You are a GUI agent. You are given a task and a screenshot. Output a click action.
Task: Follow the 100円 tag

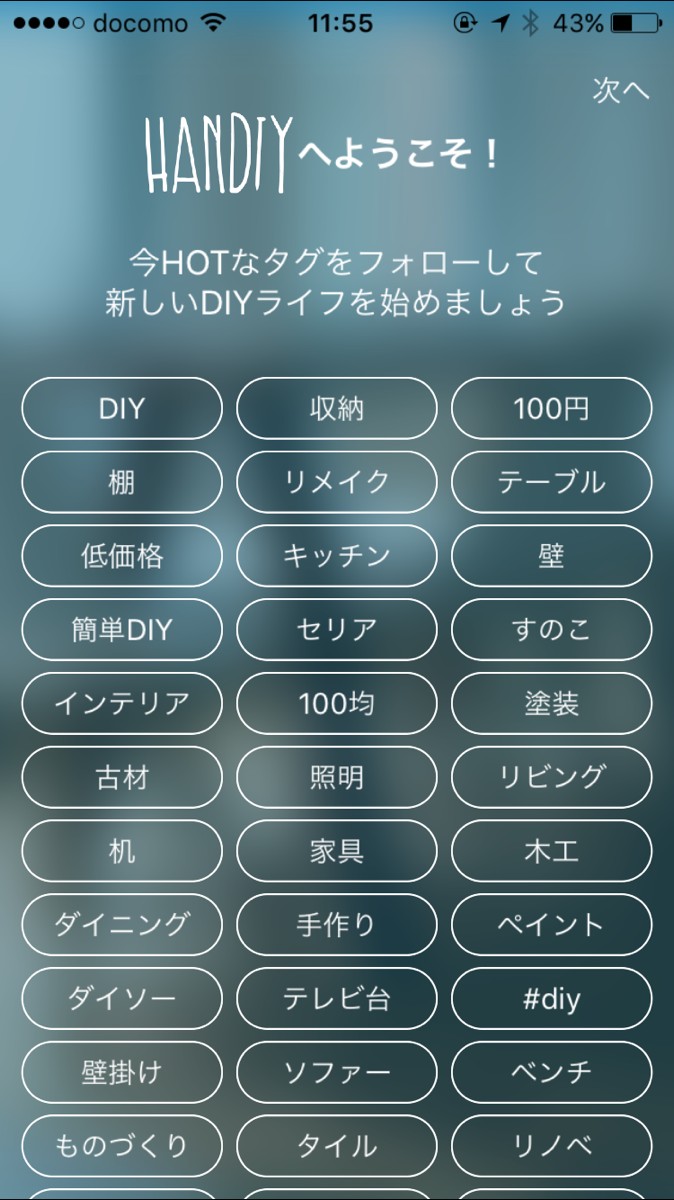552,408
